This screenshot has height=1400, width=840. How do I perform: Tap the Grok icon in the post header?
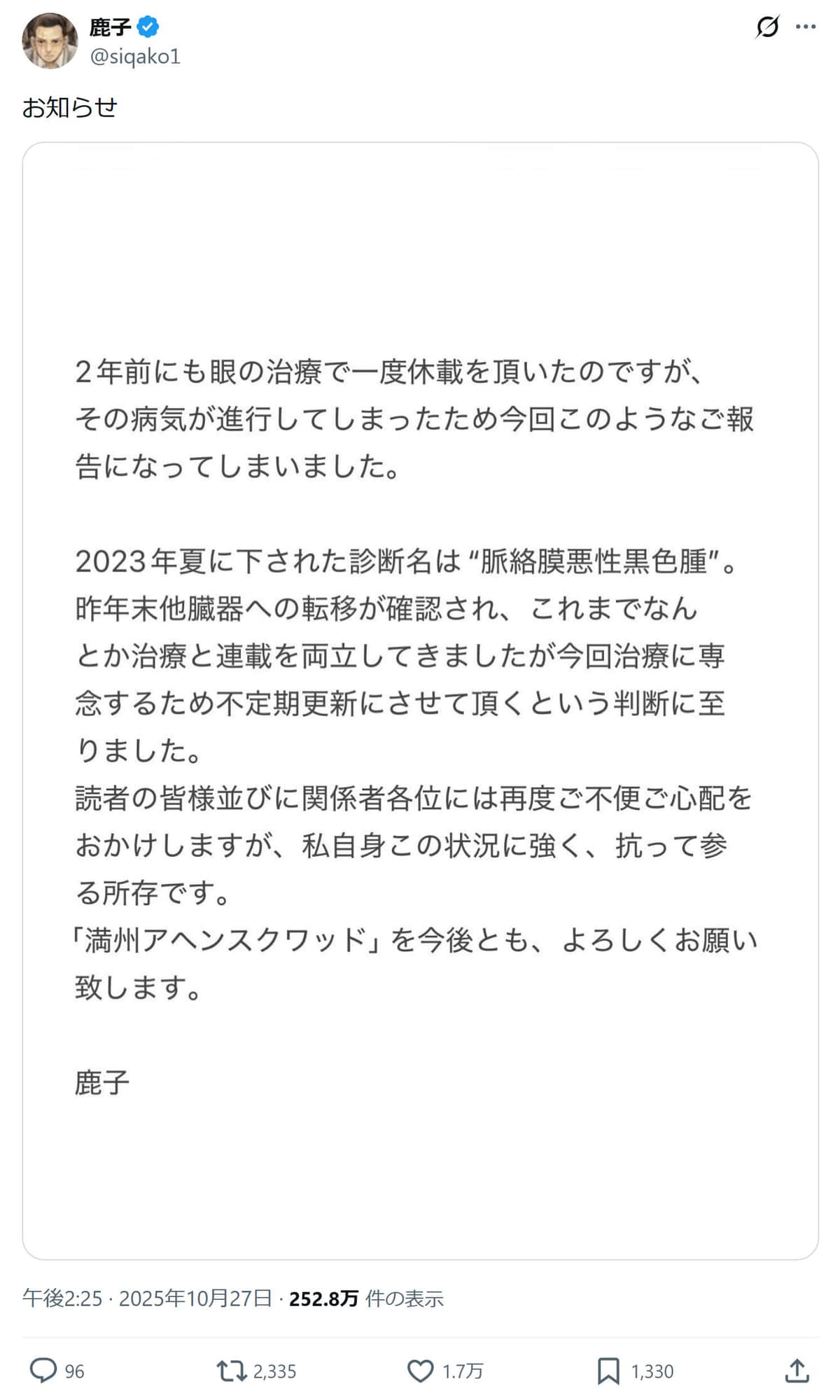767,27
